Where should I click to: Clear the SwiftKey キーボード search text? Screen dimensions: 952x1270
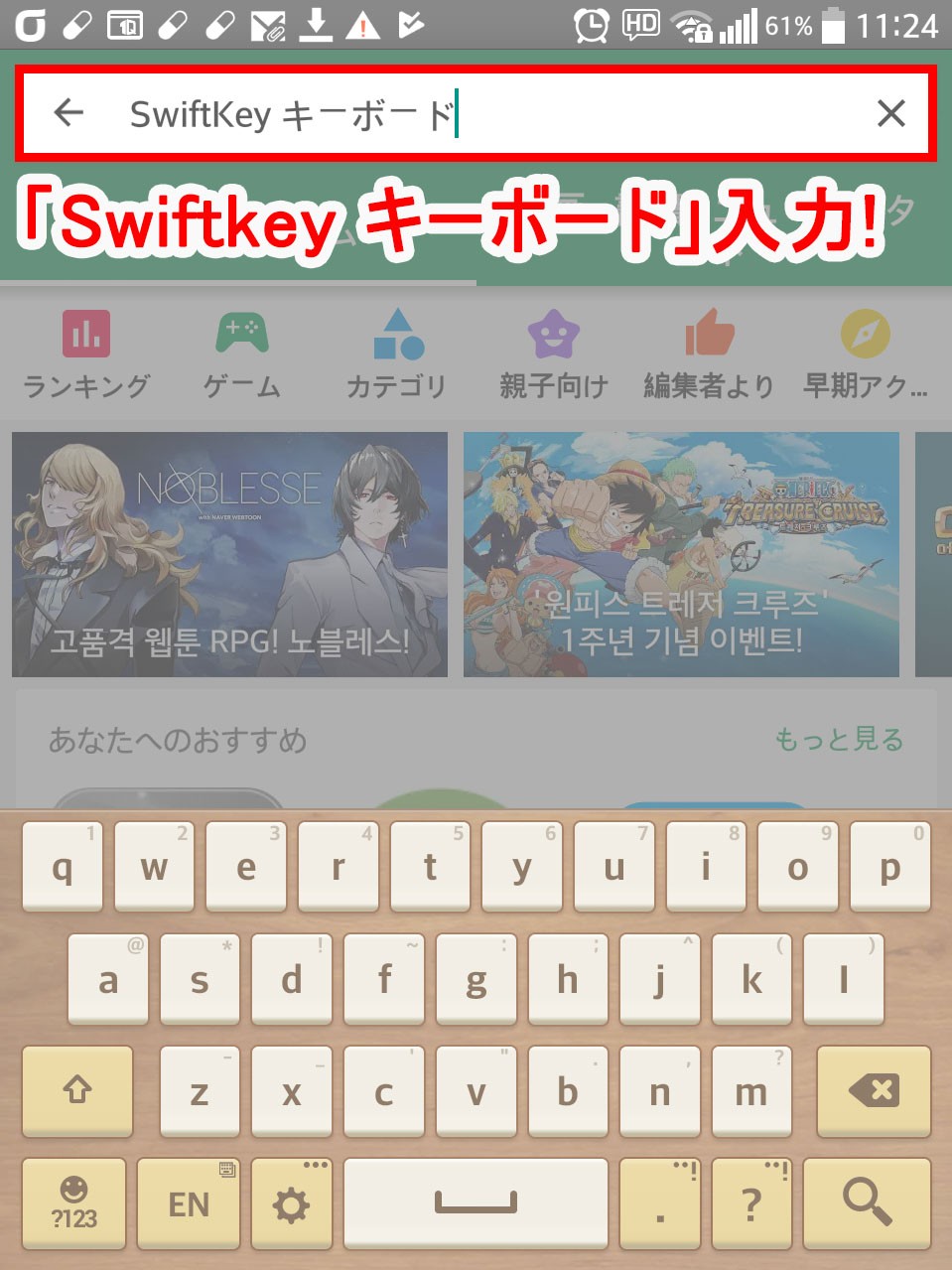(x=890, y=113)
